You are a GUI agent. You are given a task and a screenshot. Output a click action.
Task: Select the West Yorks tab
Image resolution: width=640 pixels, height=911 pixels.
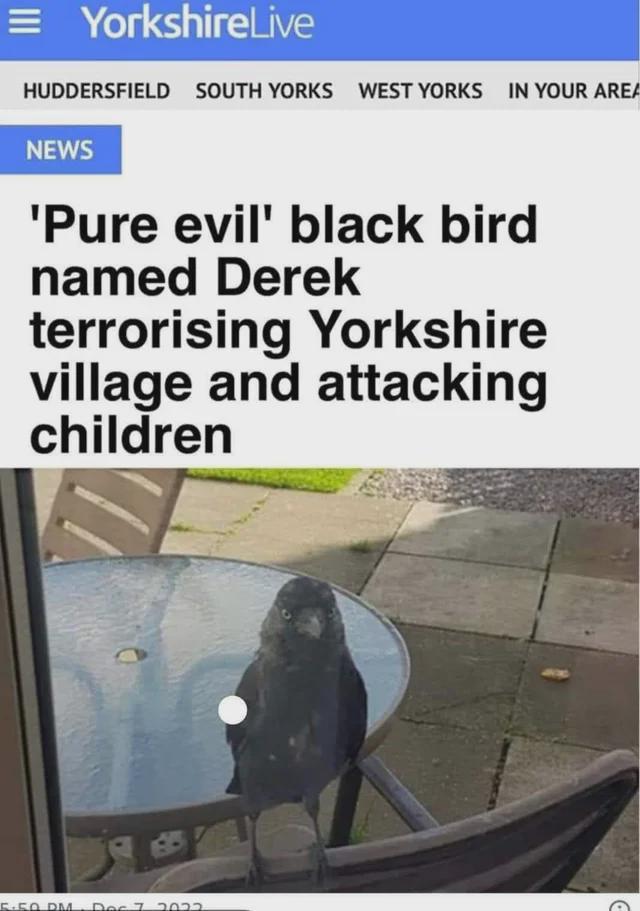click(420, 91)
